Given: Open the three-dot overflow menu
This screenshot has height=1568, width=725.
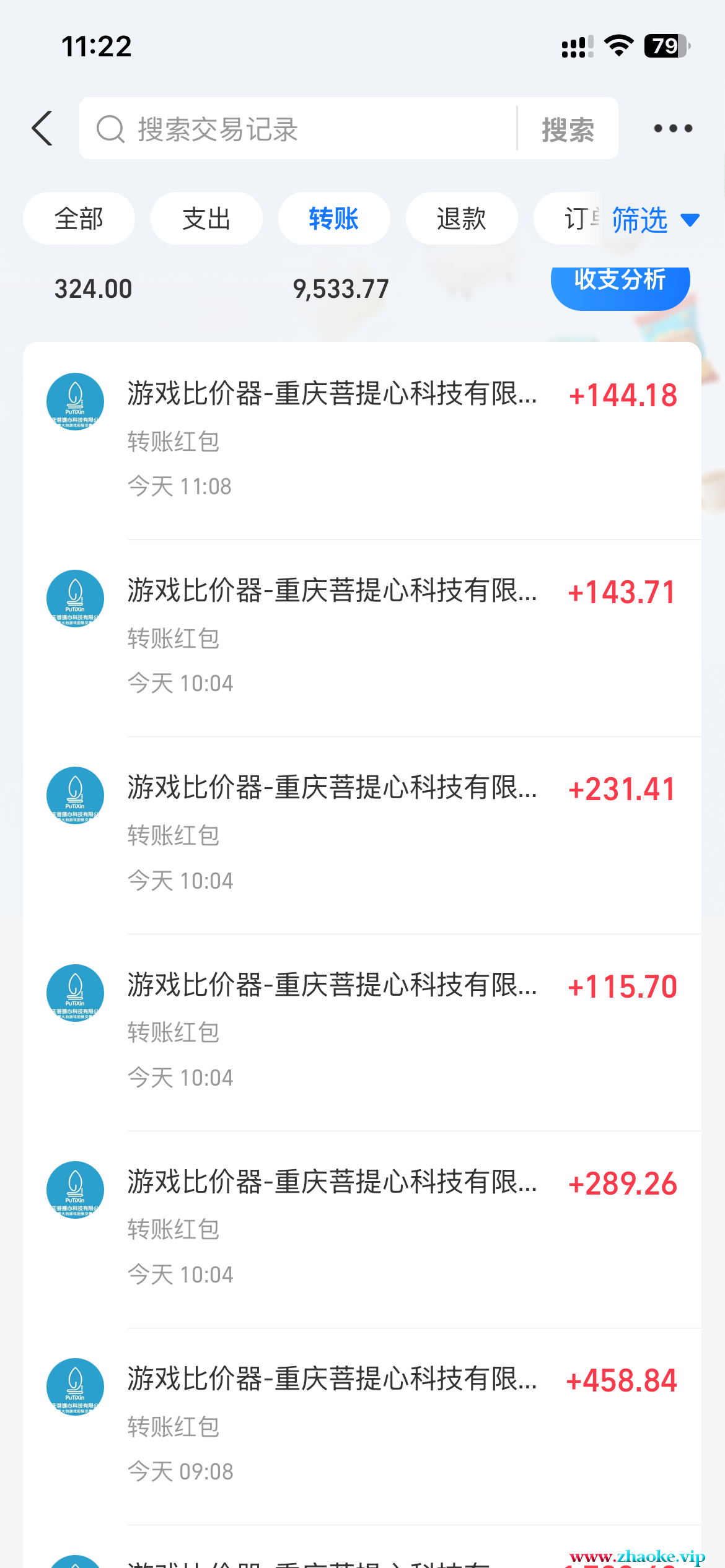Looking at the screenshot, I should pos(673,129).
